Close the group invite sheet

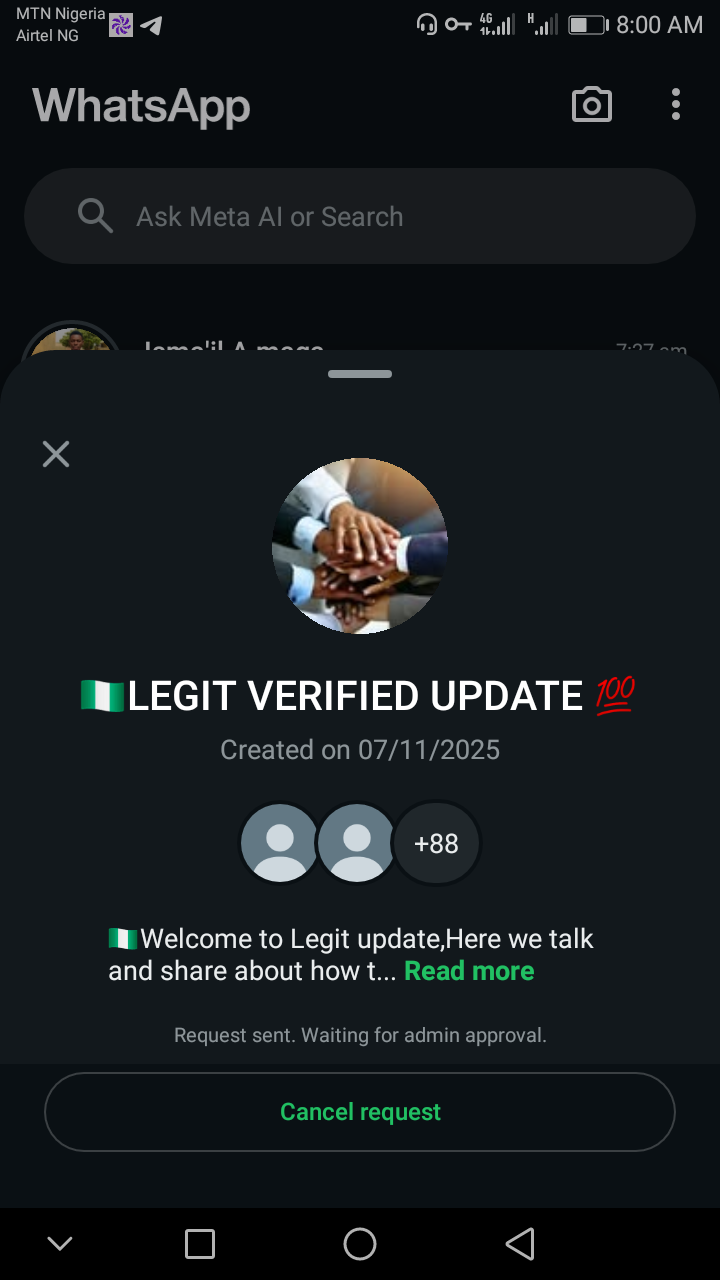(56, 454)
